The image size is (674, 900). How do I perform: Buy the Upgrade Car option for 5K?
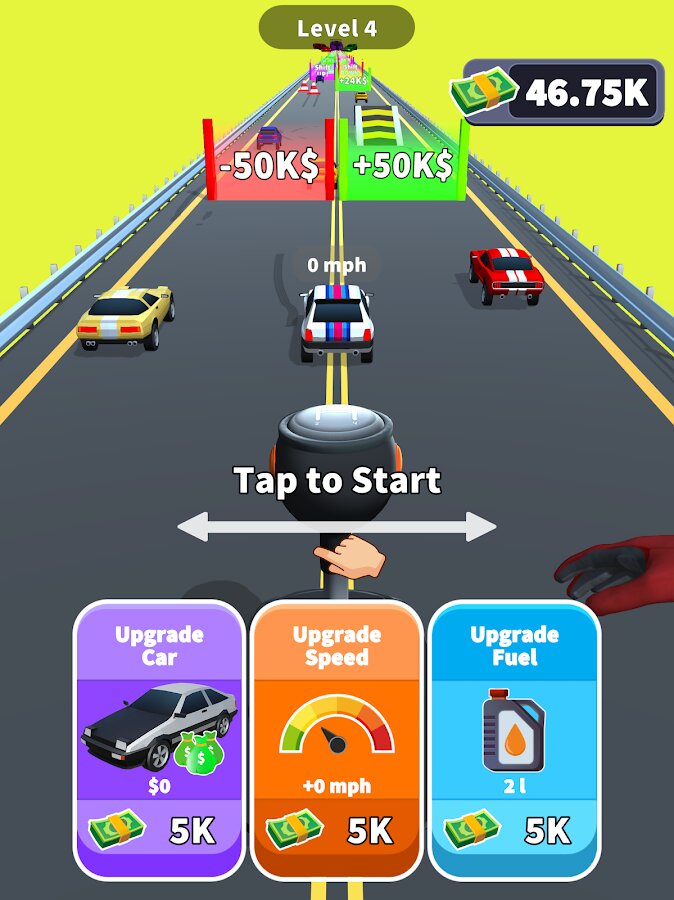point(158,740)
